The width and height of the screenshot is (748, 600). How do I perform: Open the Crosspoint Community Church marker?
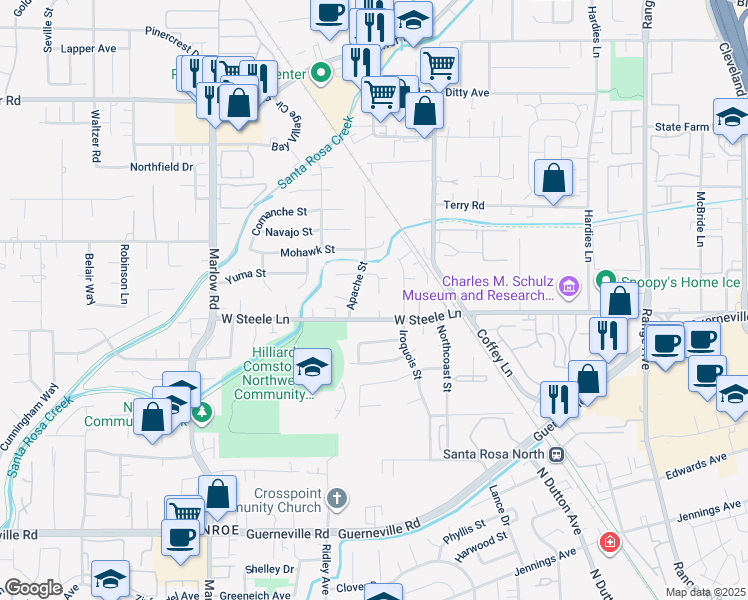point(337,499)
